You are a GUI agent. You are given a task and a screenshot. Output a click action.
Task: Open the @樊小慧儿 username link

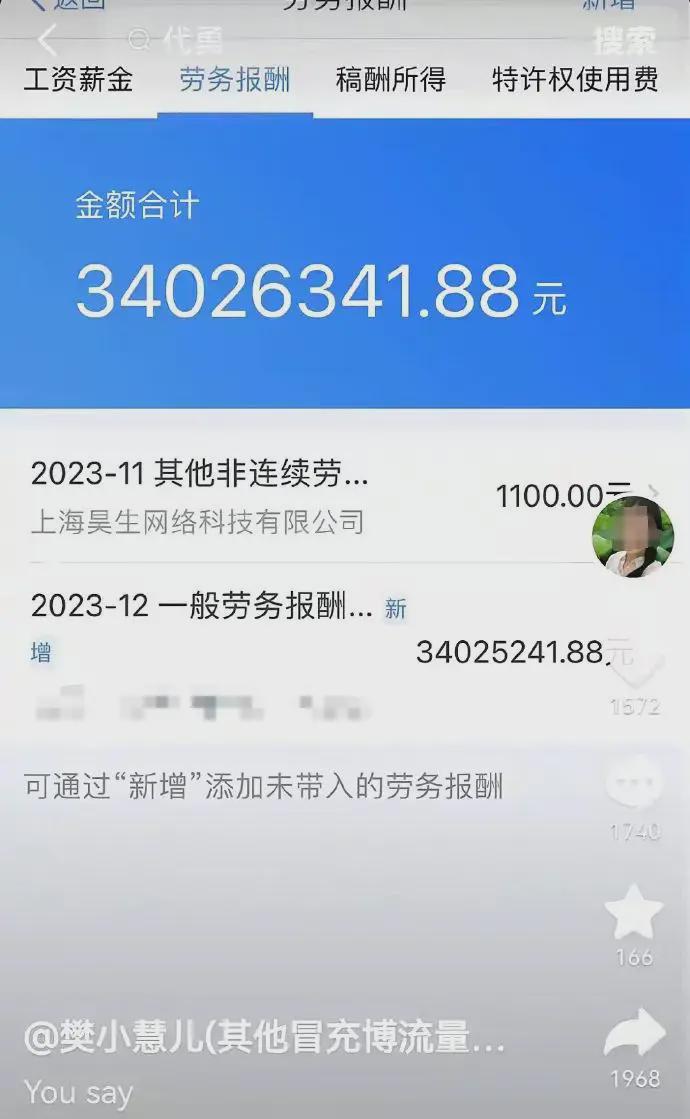point(265,1037)
